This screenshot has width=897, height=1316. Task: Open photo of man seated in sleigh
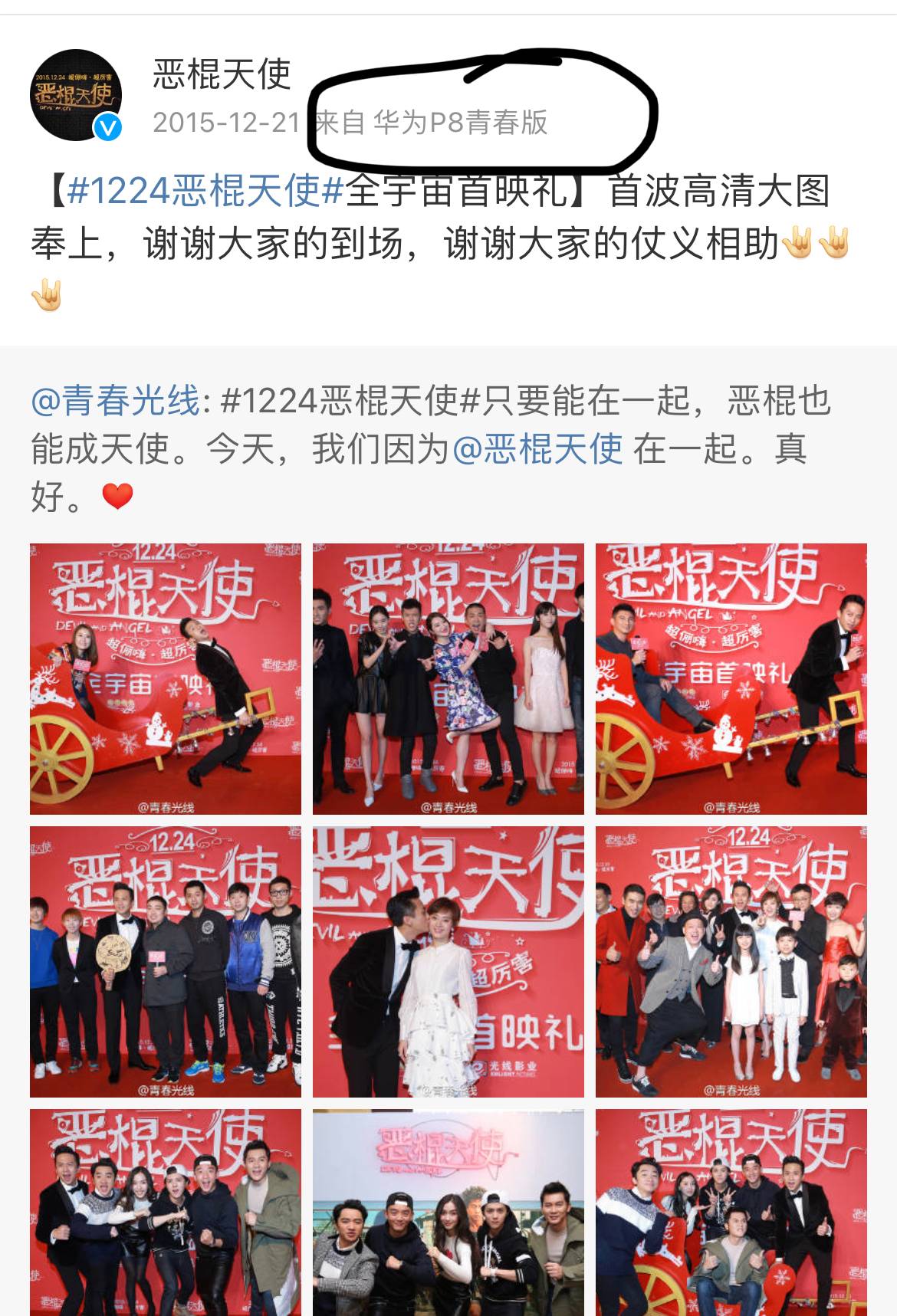731,678
